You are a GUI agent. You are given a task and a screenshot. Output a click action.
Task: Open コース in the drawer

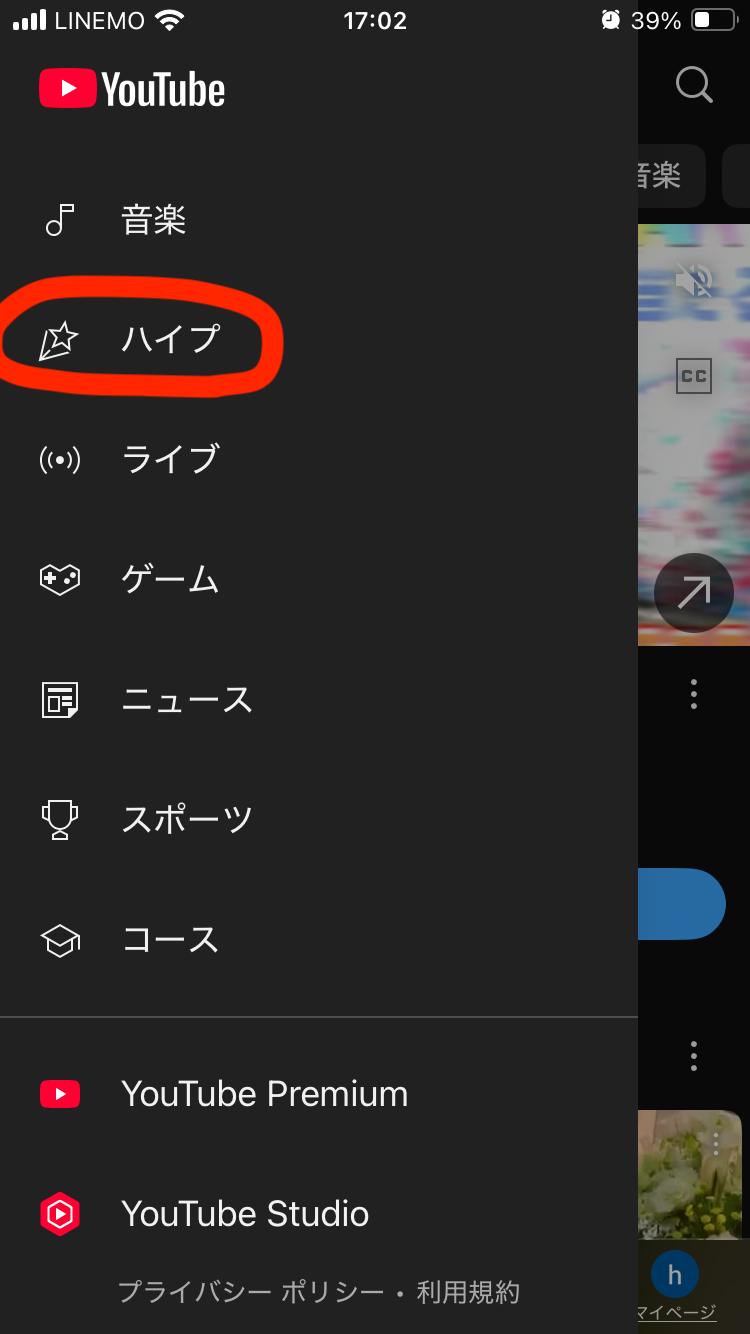pyautogui.click(x=319, y=940)
